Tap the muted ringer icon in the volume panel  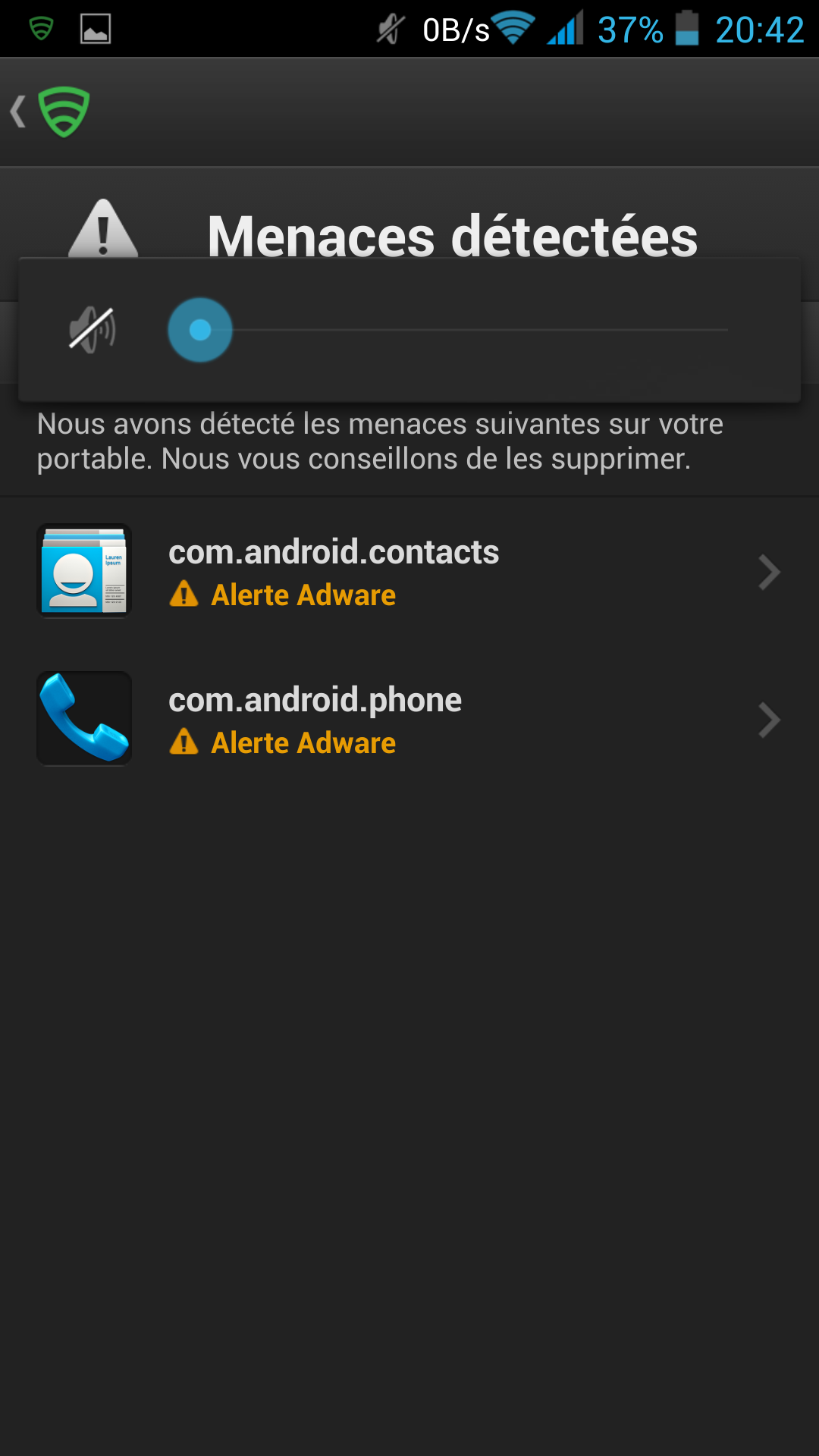(92, 330)
